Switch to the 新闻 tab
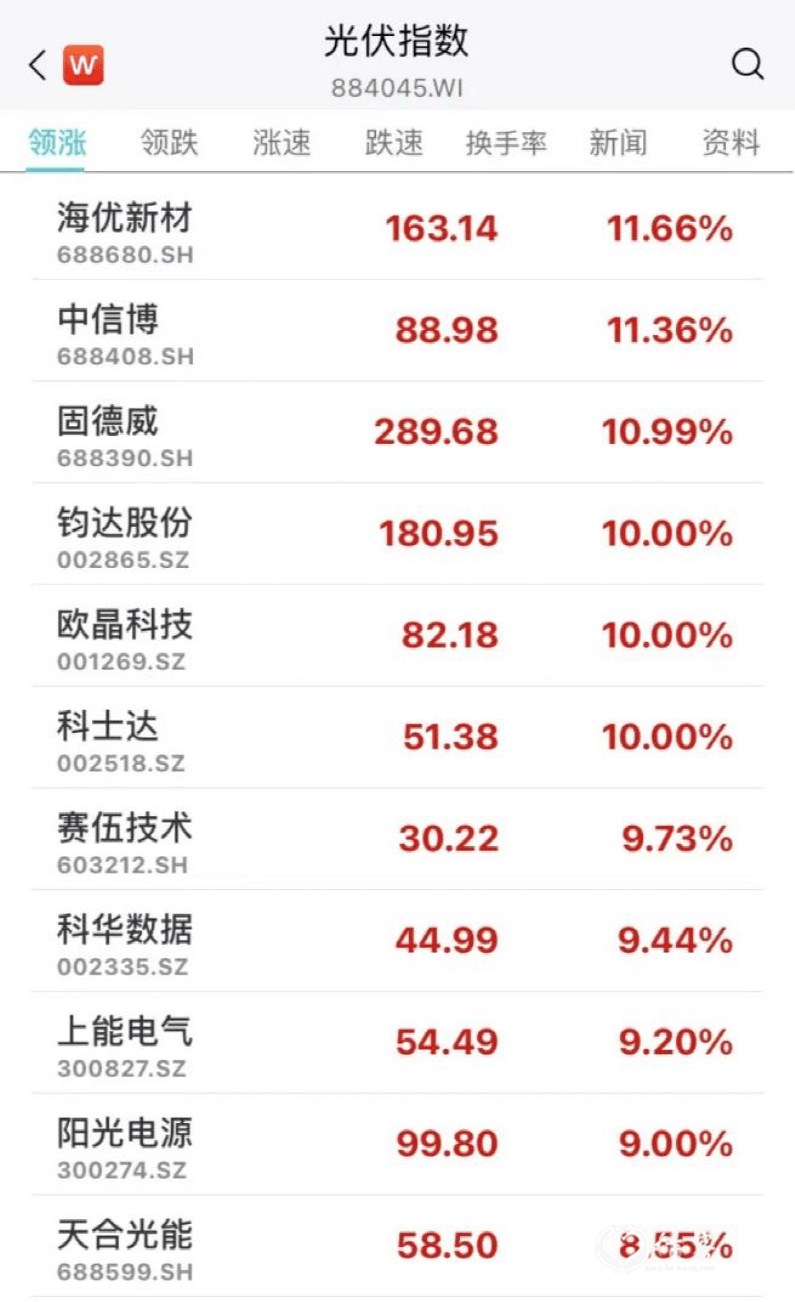The height and width of the screenshot is (1302, 795). pos(618,143)
